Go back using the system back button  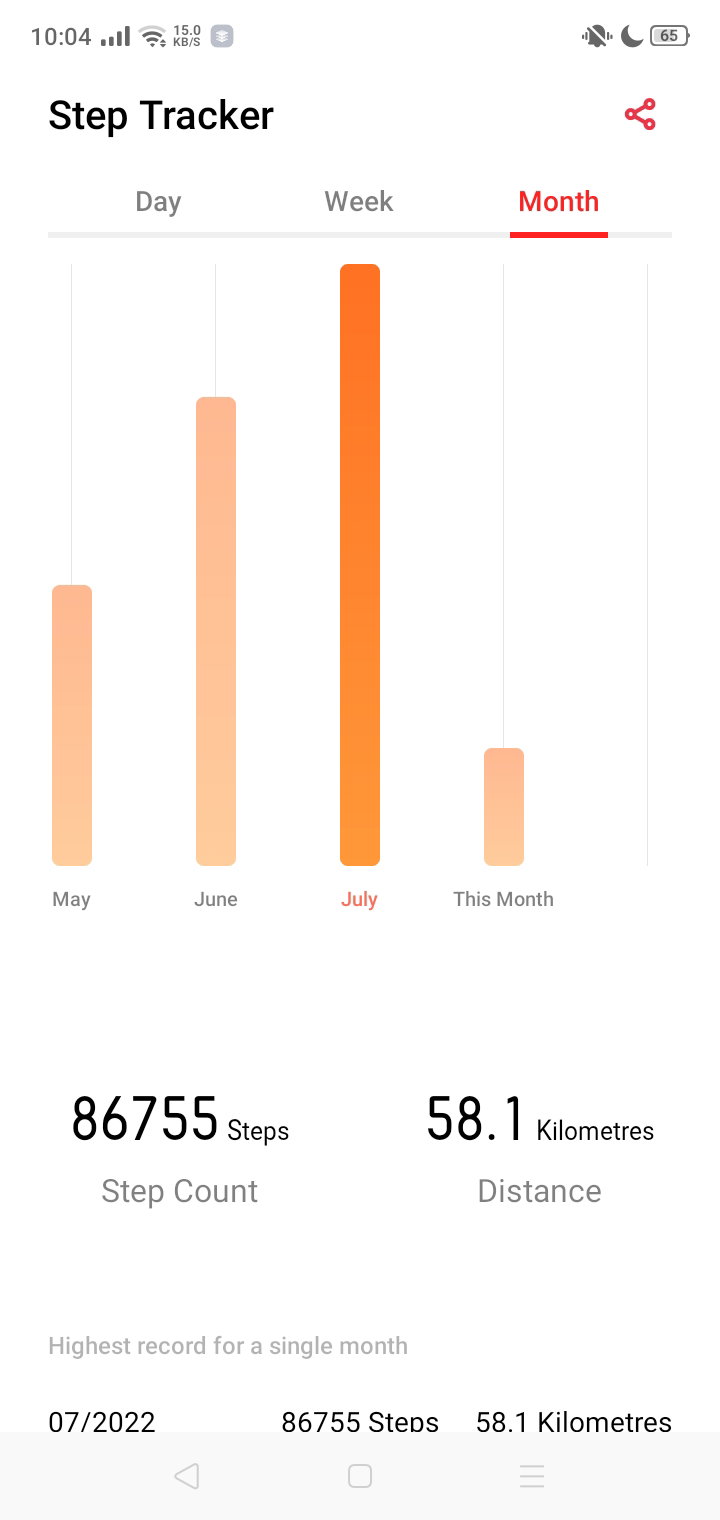pyautogui.click(x=187, y=1476)
